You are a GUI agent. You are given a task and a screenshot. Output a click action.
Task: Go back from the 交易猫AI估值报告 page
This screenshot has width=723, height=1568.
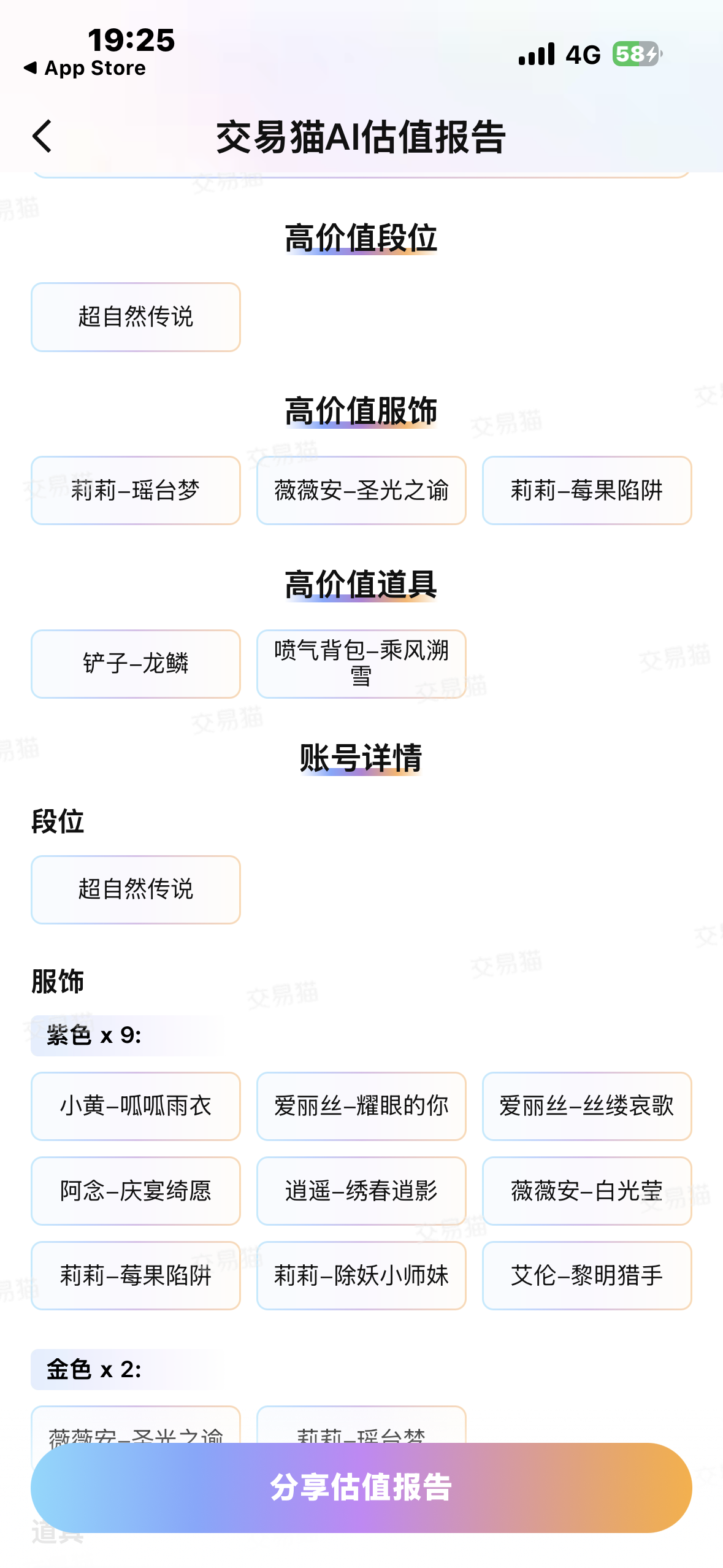[42, 136]
